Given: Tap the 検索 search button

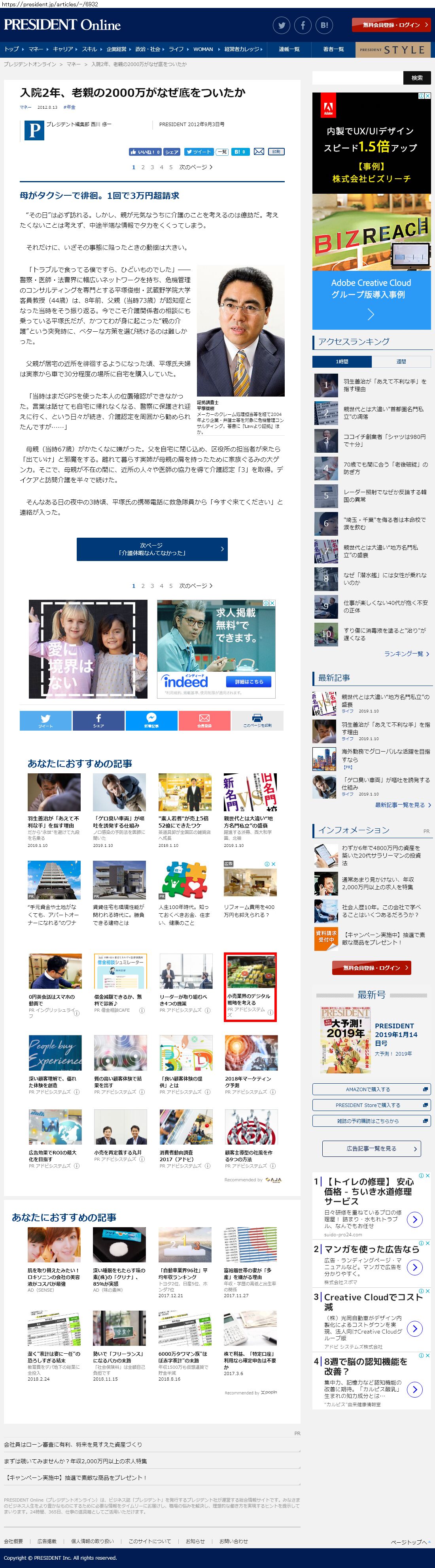Looking at the screenshot, I should pyautogui.click(x=417, y=78).
